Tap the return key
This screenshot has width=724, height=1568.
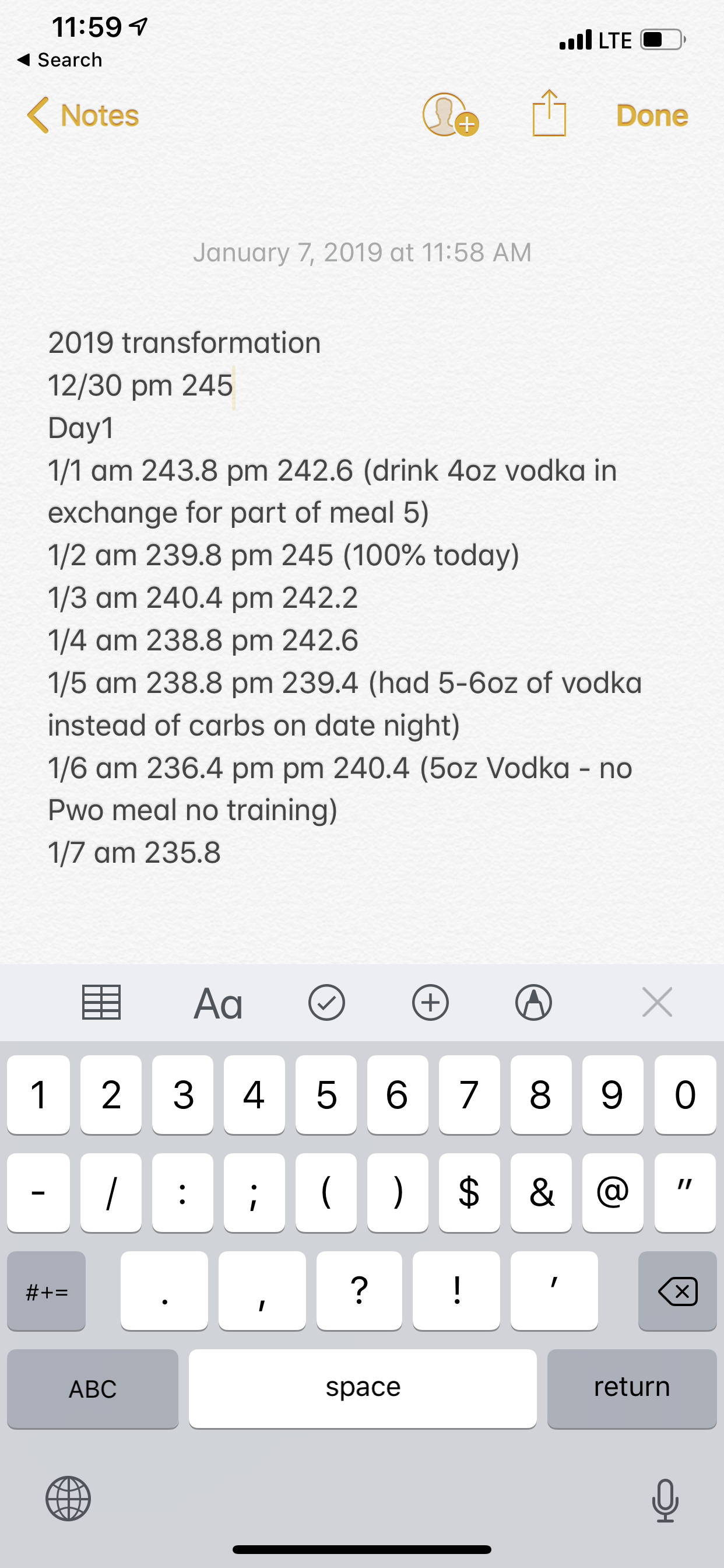(x=631, y=1388)
